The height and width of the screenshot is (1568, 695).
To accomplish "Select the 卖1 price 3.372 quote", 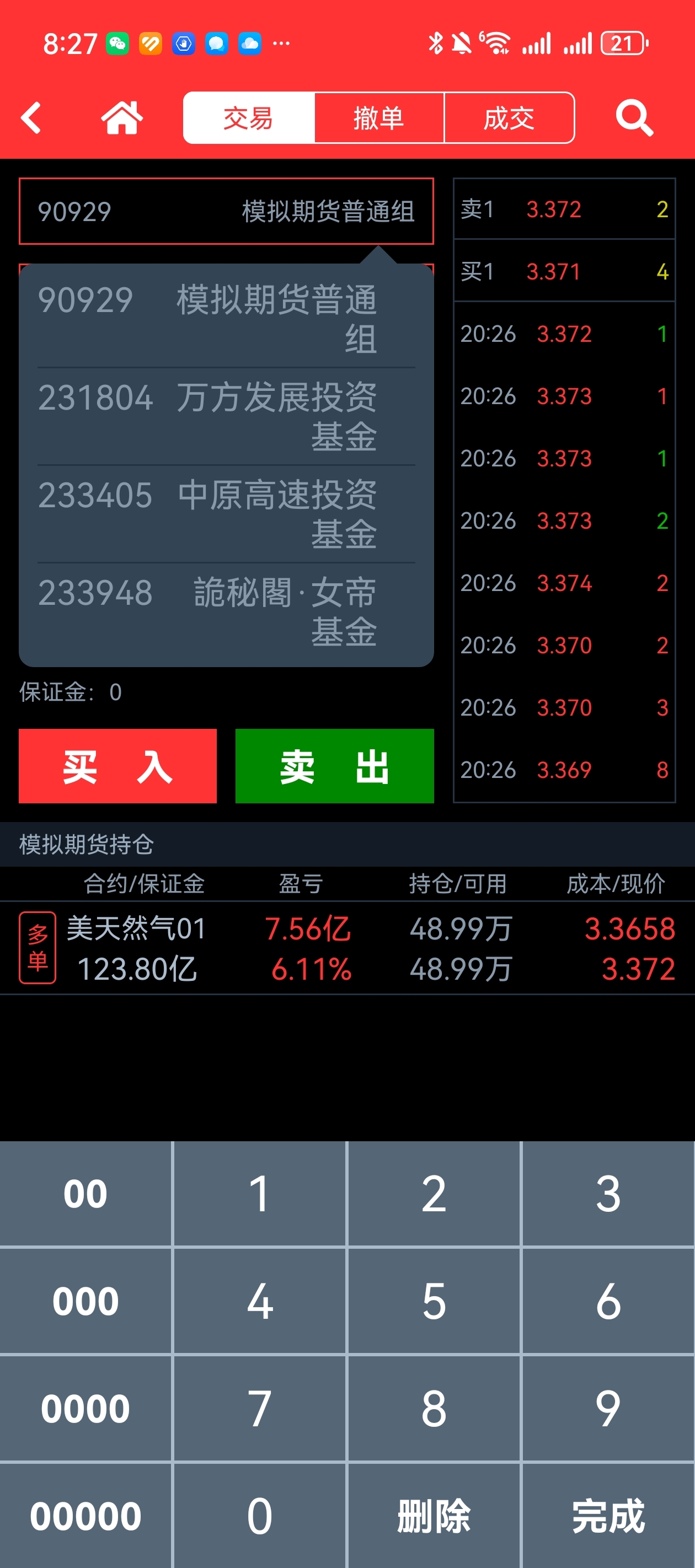I will (564, 210).
